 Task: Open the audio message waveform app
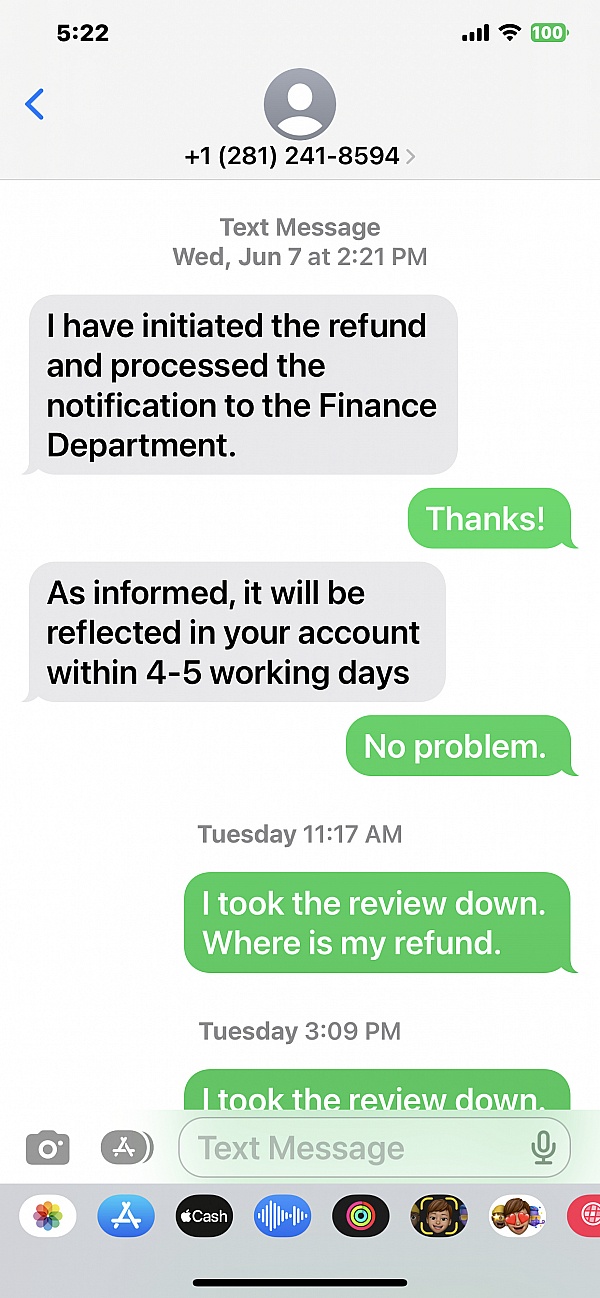282,1216
